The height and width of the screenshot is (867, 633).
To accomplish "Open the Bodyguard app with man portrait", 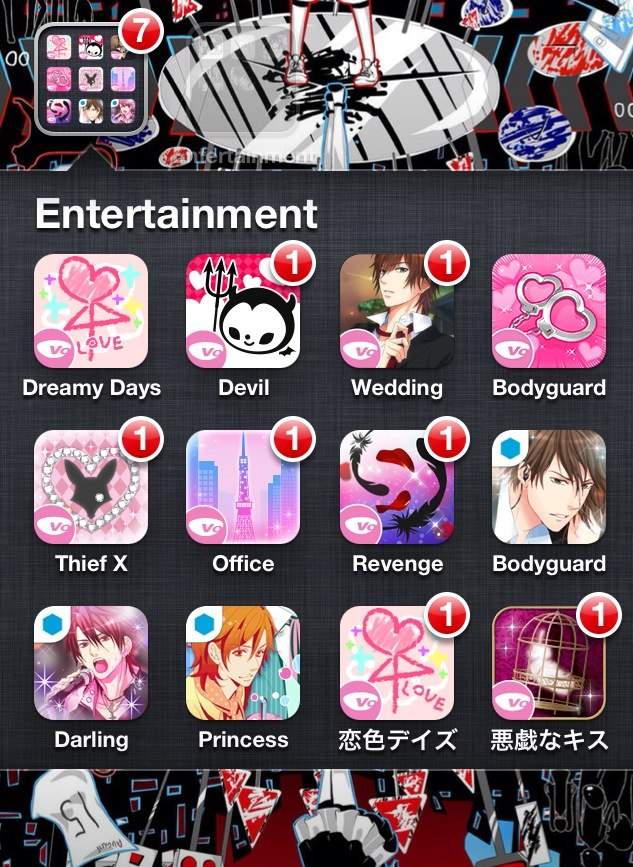I will click(549, 487).
